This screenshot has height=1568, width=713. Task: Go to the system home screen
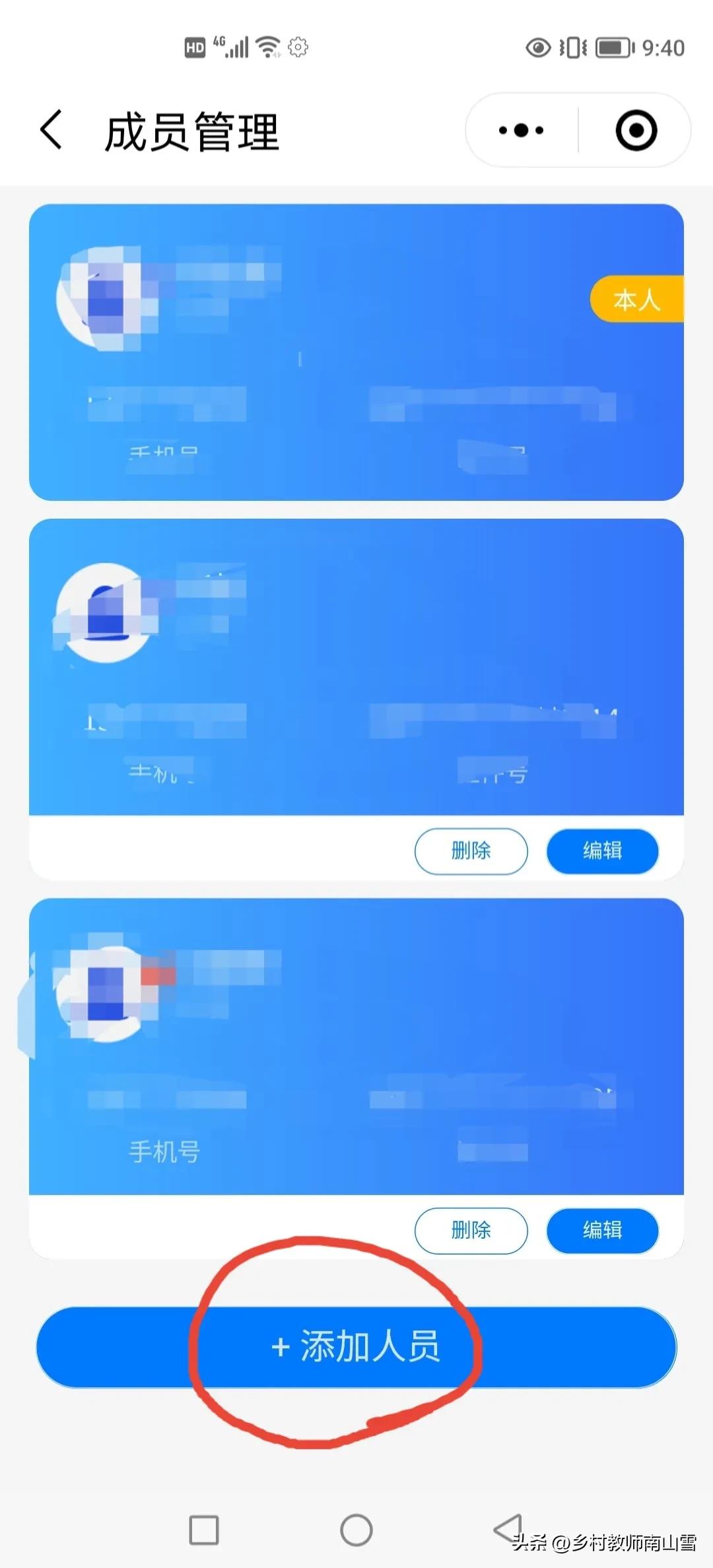click(356, 1530)
